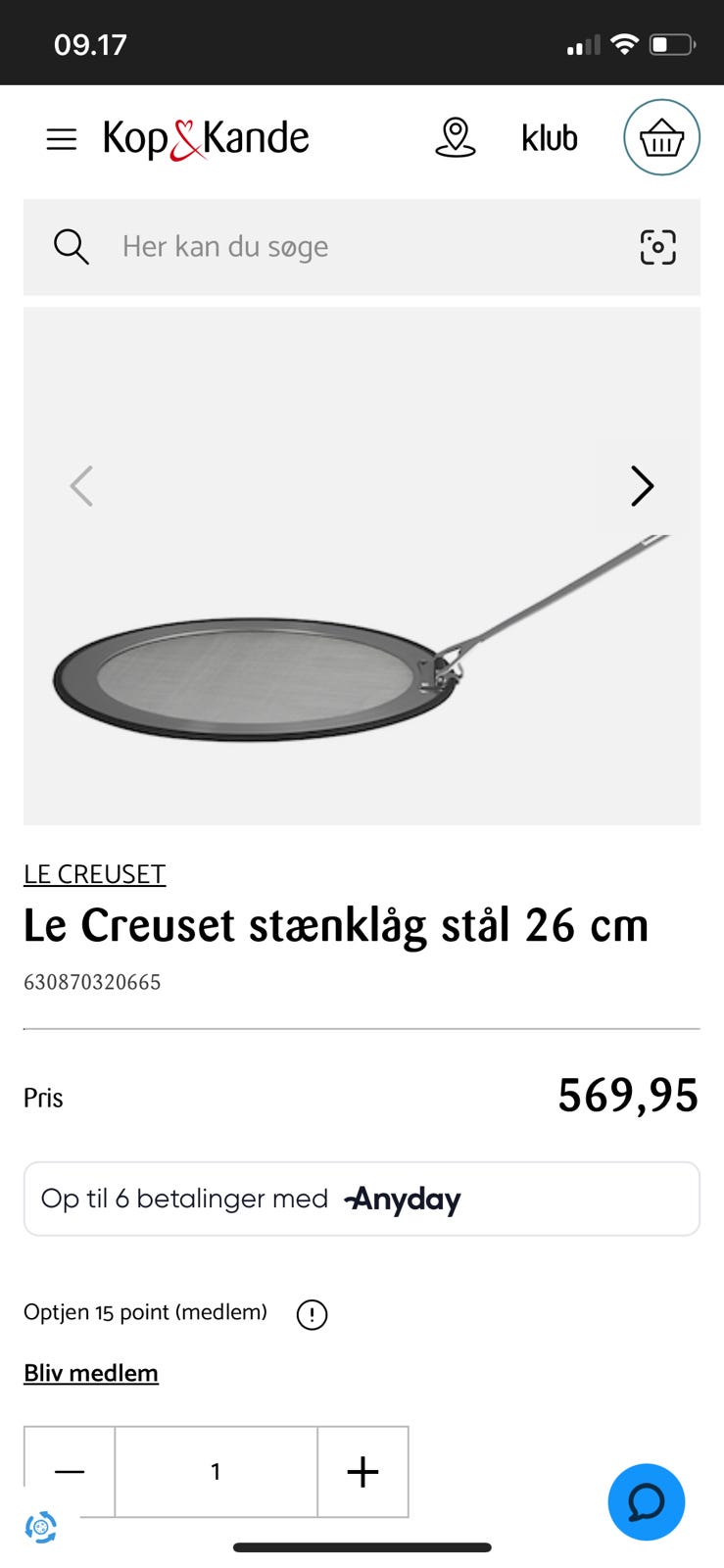Show info about member points
The height and width of the screenshot is (1568, 724).
click(312, 1314)
